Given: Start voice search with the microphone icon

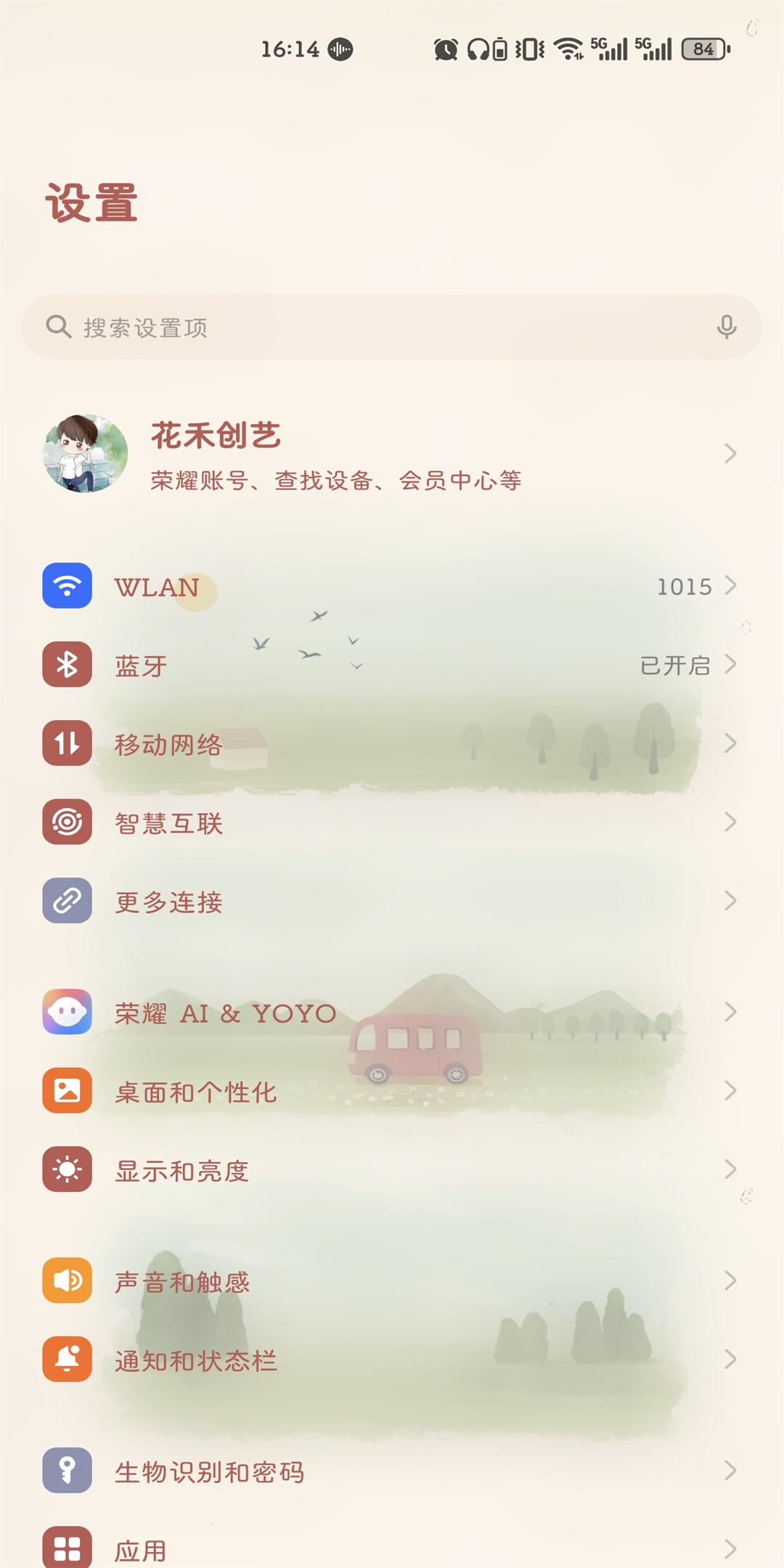Looking at the screenshot, I should [x=726, y=327].
